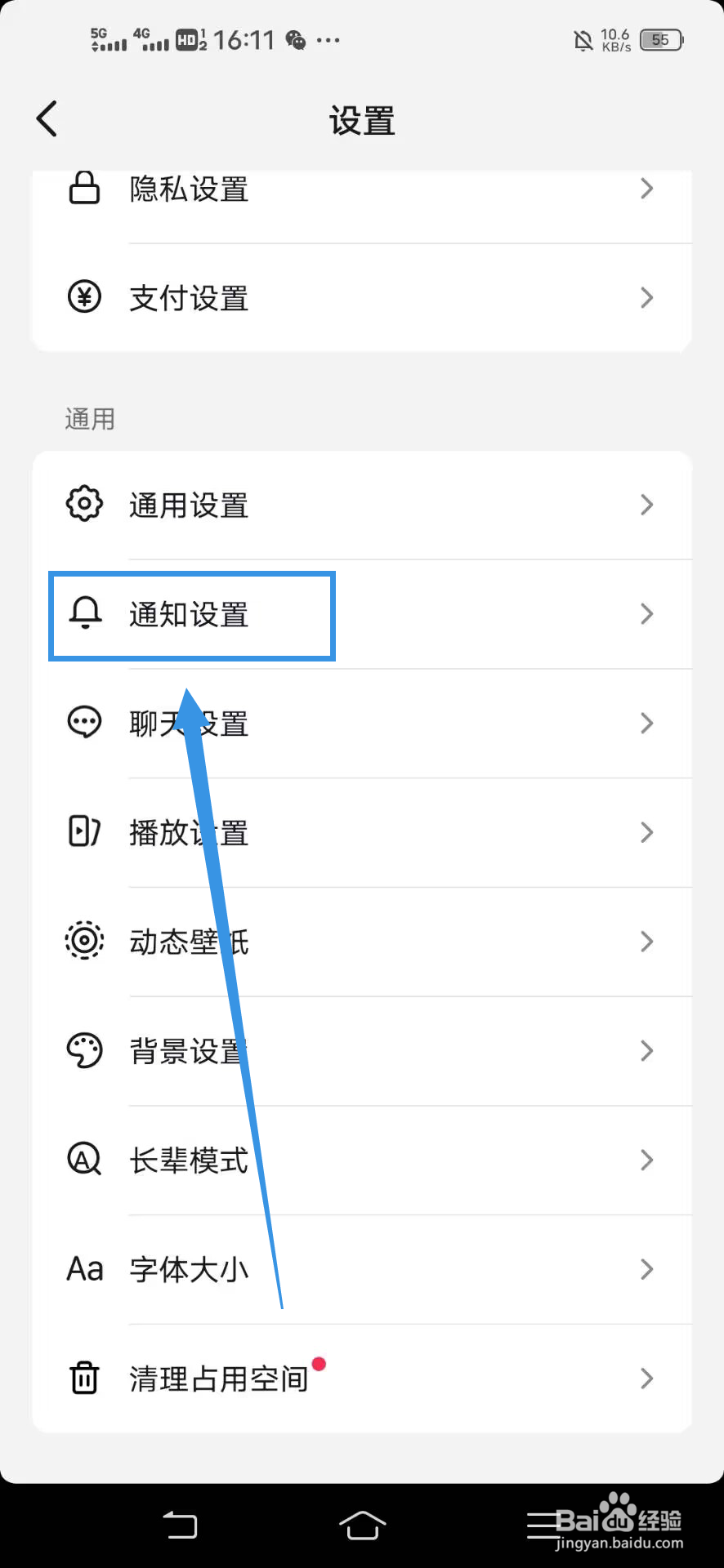Open 字体大小 with its chevron
This screenshot has height=1568, width=724.
[646, 1268]
